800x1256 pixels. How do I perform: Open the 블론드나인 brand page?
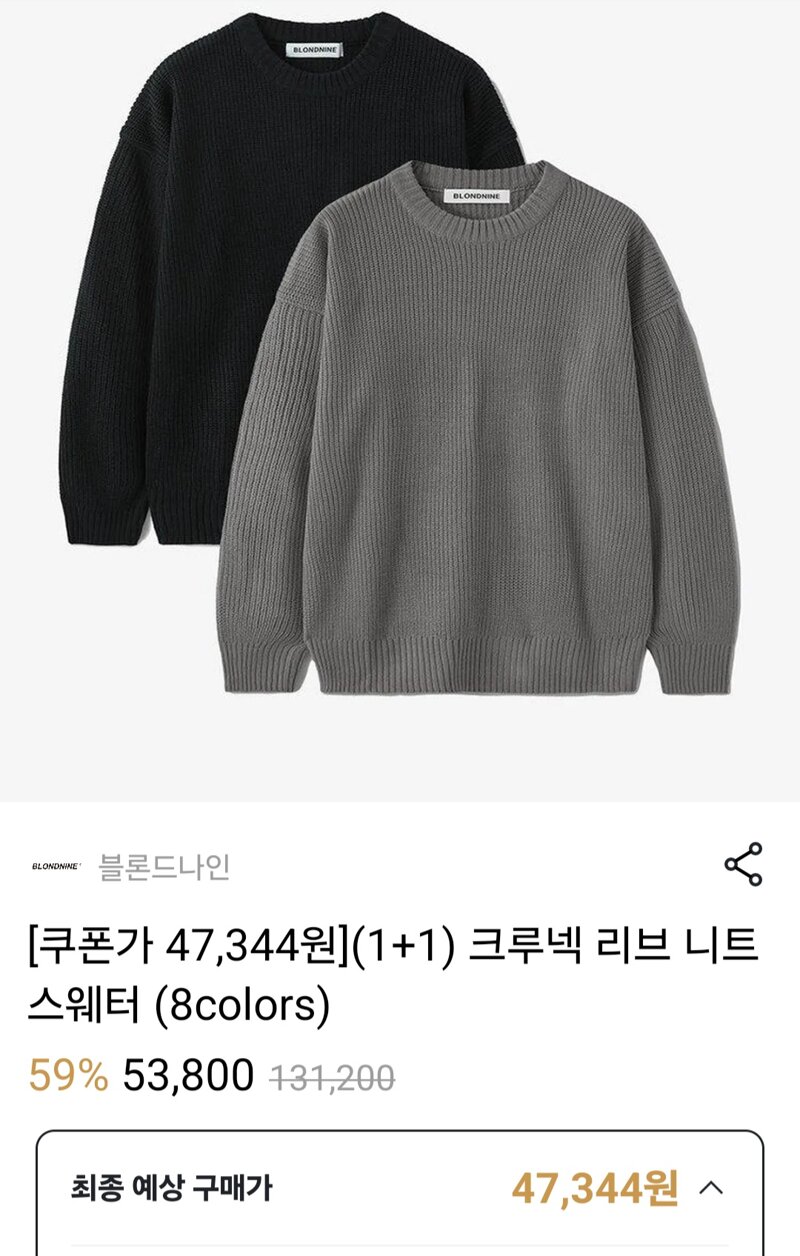point(164,867)
